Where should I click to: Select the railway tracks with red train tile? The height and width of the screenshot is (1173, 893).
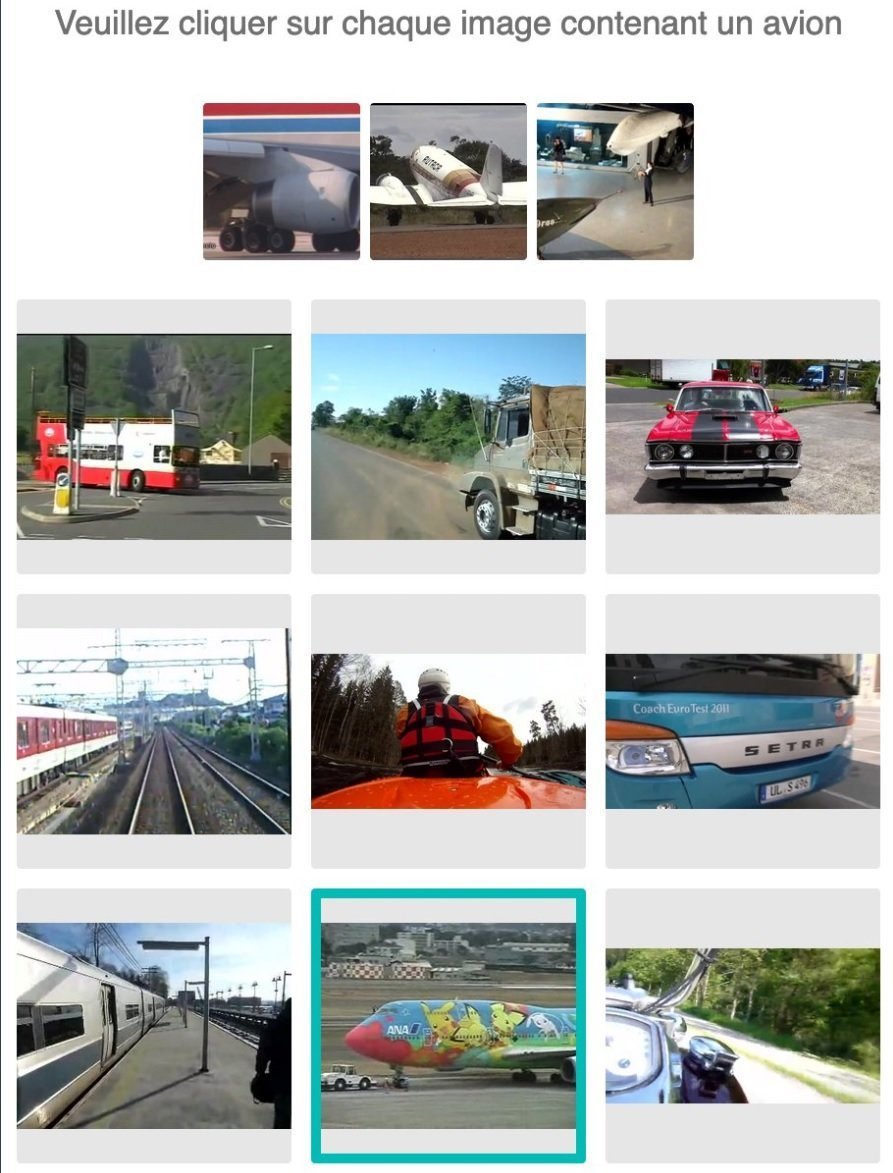tap(153, 732)
